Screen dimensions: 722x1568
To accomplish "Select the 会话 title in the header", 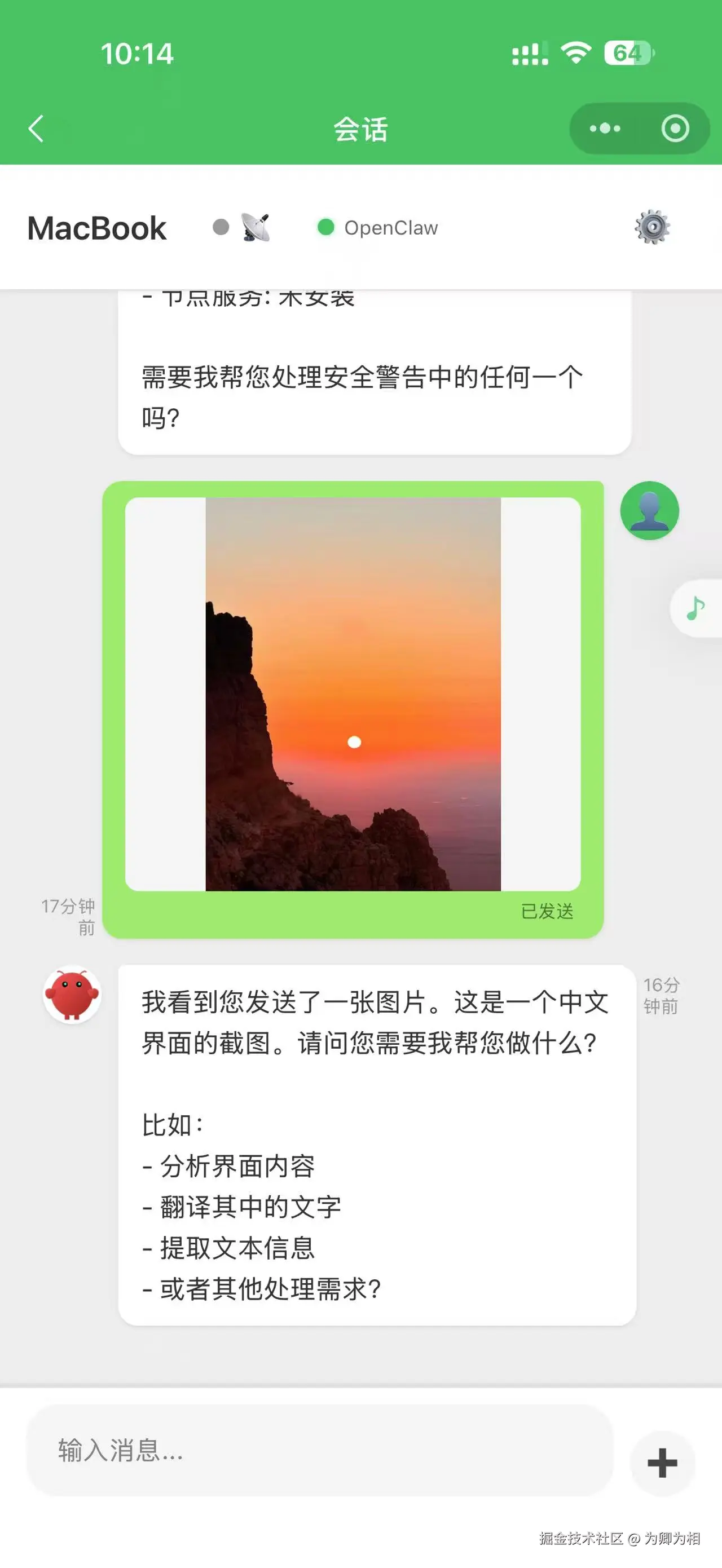I will pyautogui.click(x=361, y=128).
